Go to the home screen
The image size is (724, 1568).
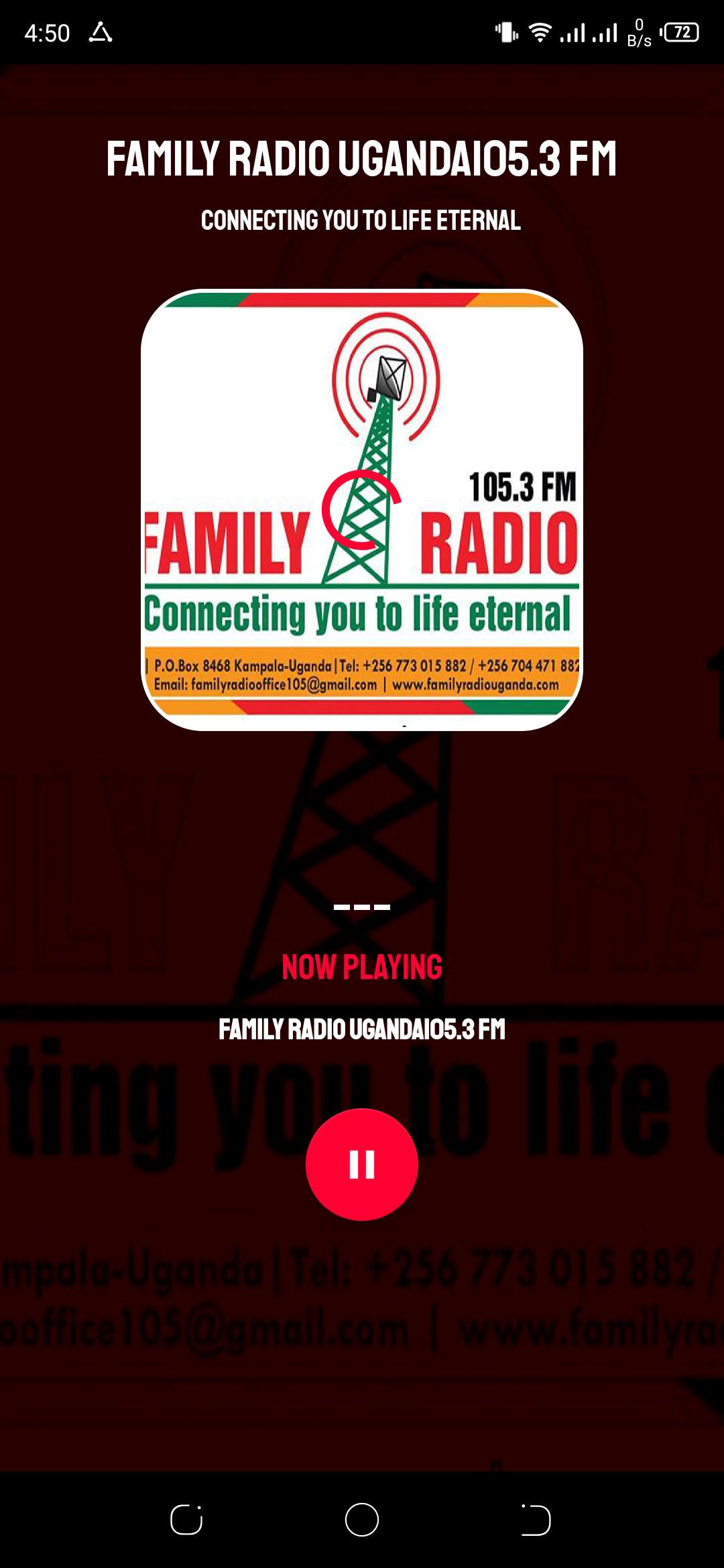coord(362,1519)
